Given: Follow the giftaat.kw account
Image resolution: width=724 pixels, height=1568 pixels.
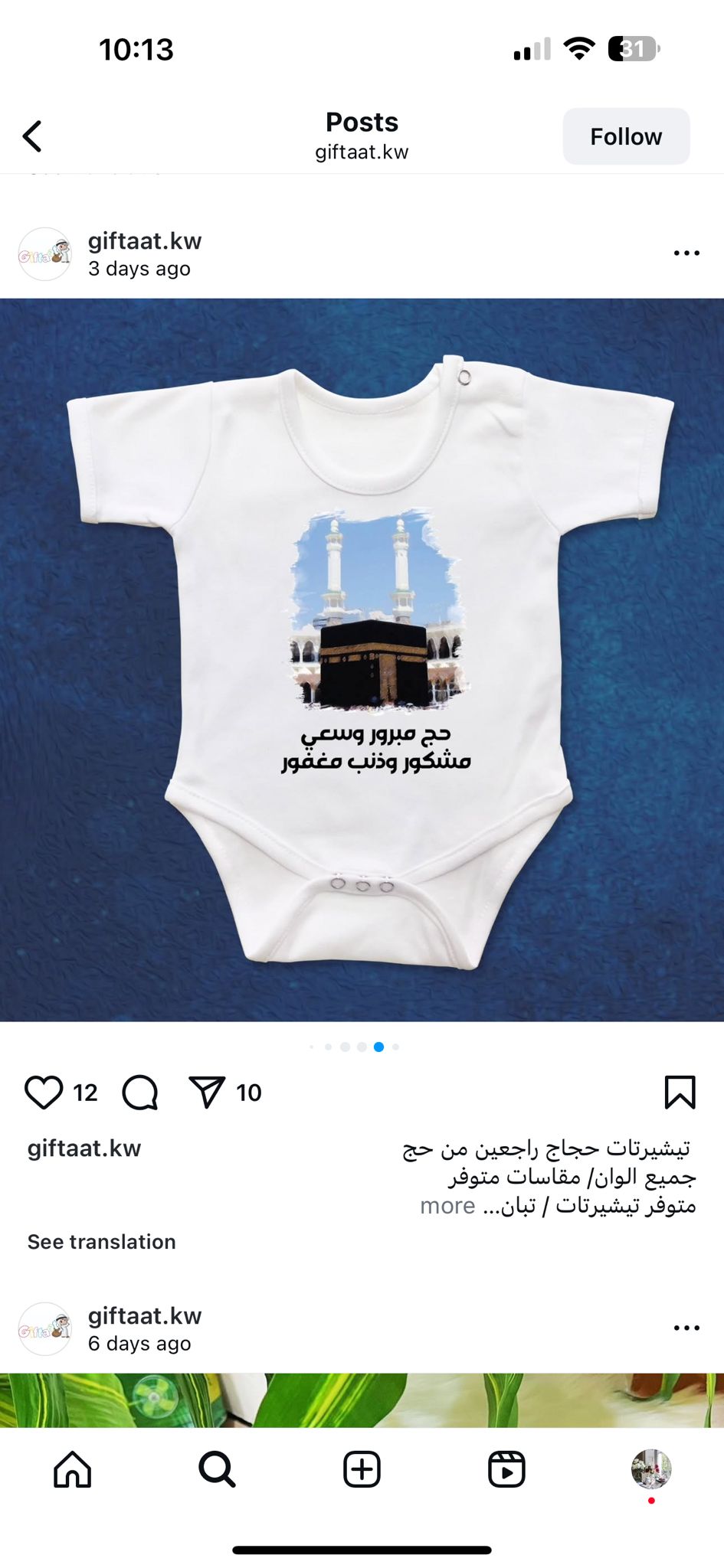Looking at the screenshot, I should coord(626,136).
